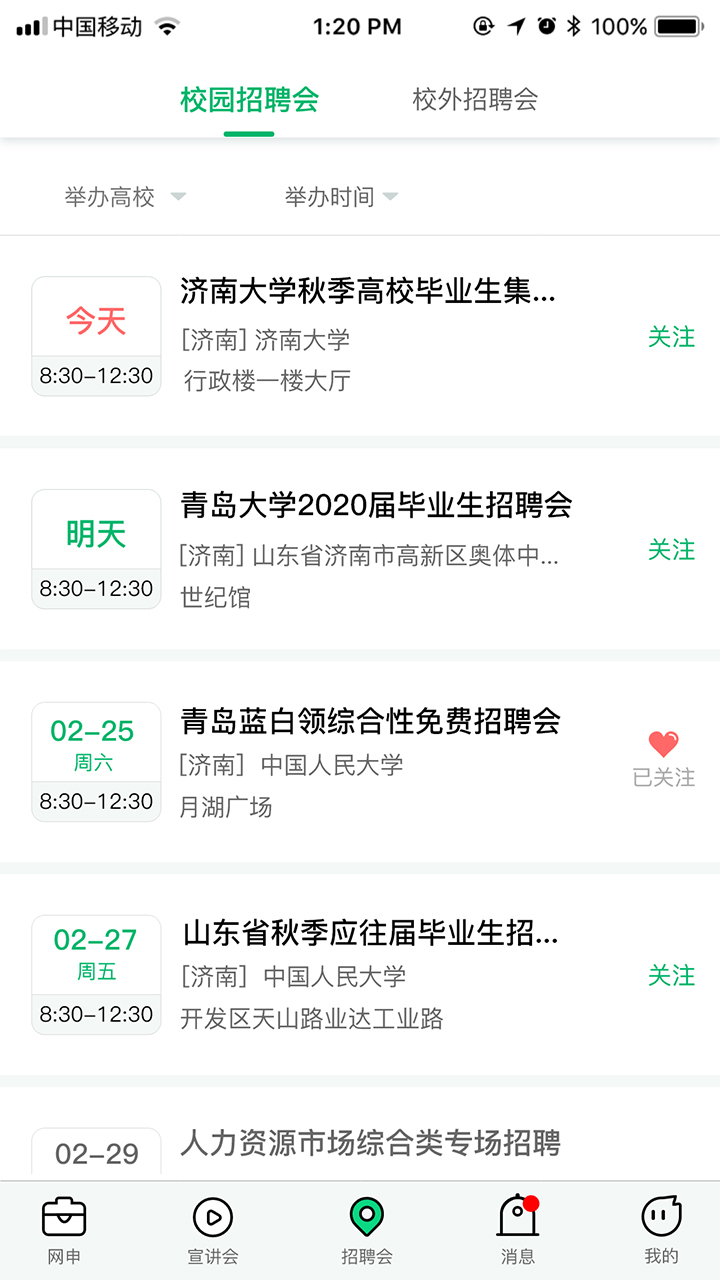Open 山东省秋季应往届毕业生 job fair listing
The image size is (720, 1280).
click(370, 934)
